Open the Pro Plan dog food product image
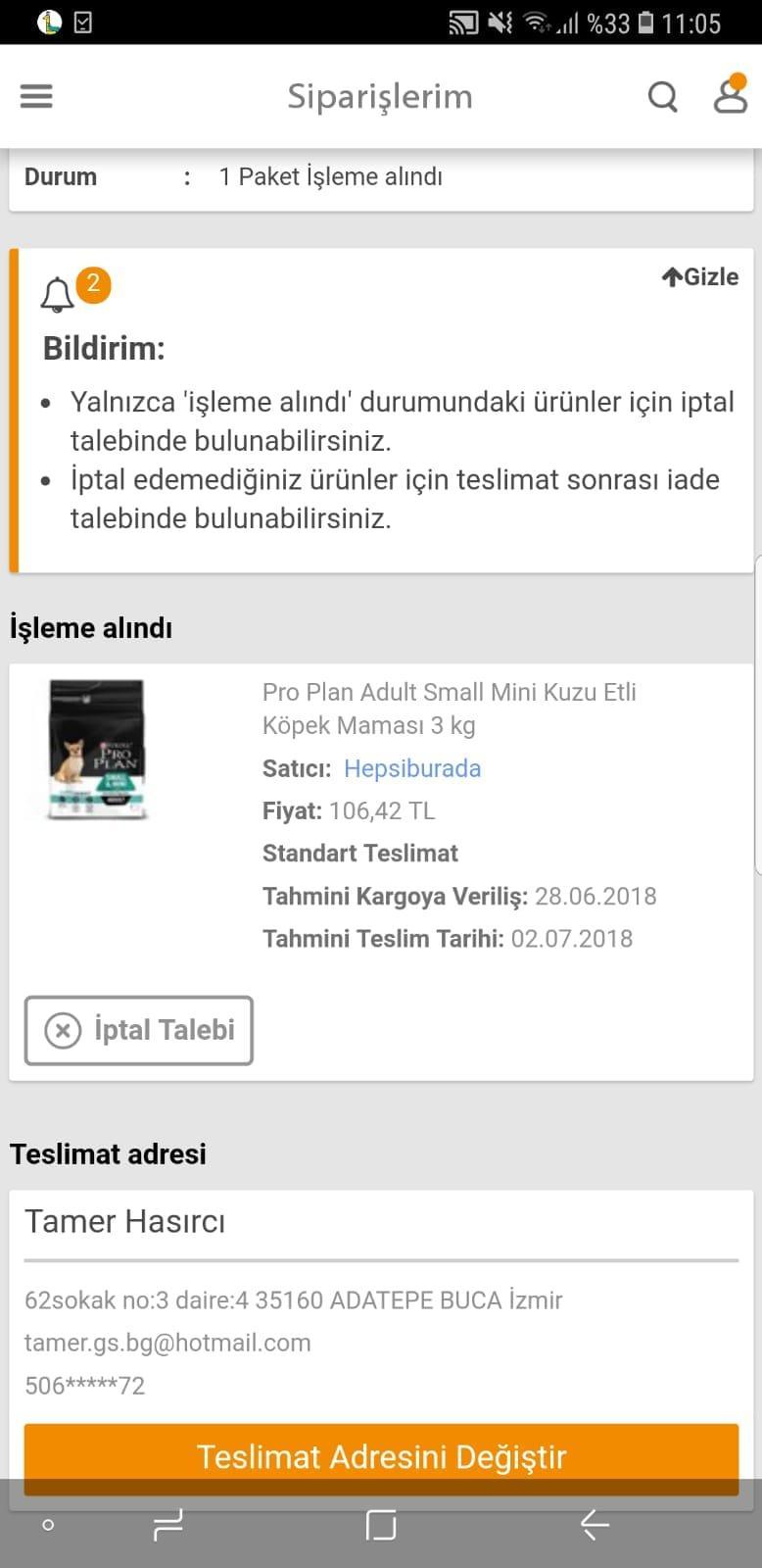762x1568 pixels. [97, 750]
